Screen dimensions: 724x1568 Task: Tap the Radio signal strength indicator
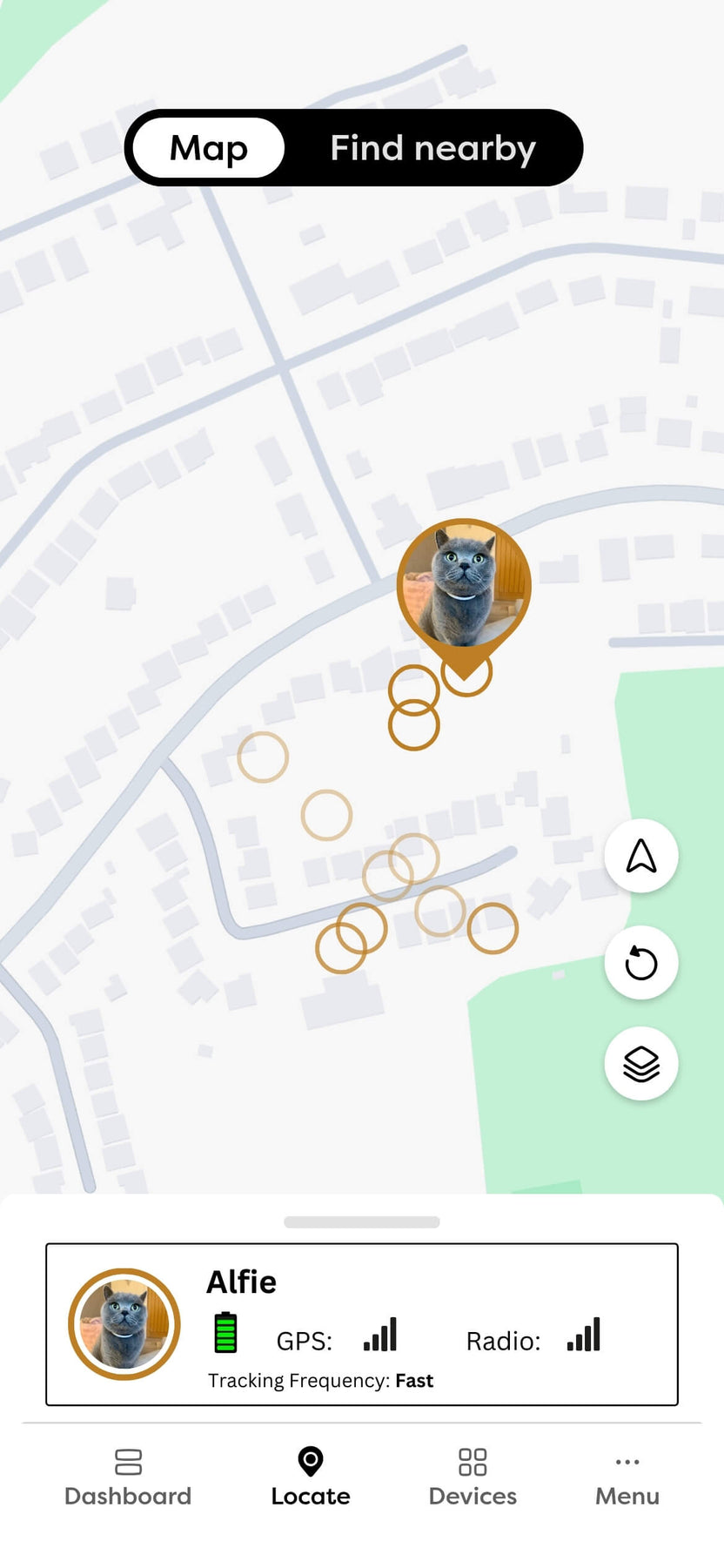[x=583, y=1335]
